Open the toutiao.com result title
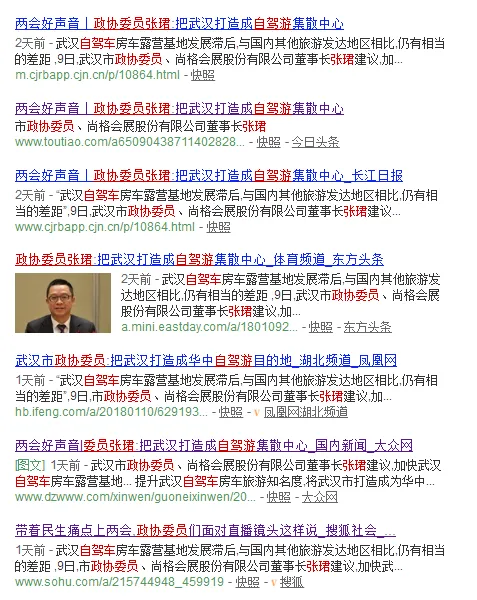The height and width of the screenshot is (600, 477). tap(179, 109)
